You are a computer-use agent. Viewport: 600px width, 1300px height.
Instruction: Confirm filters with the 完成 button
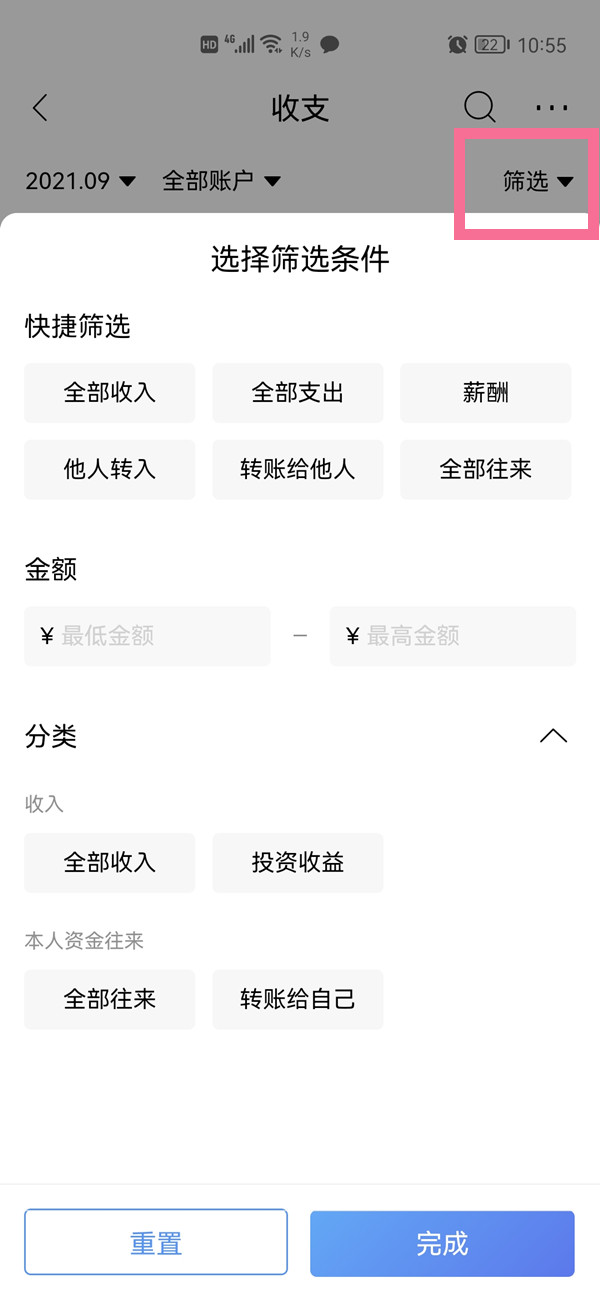442,1243
